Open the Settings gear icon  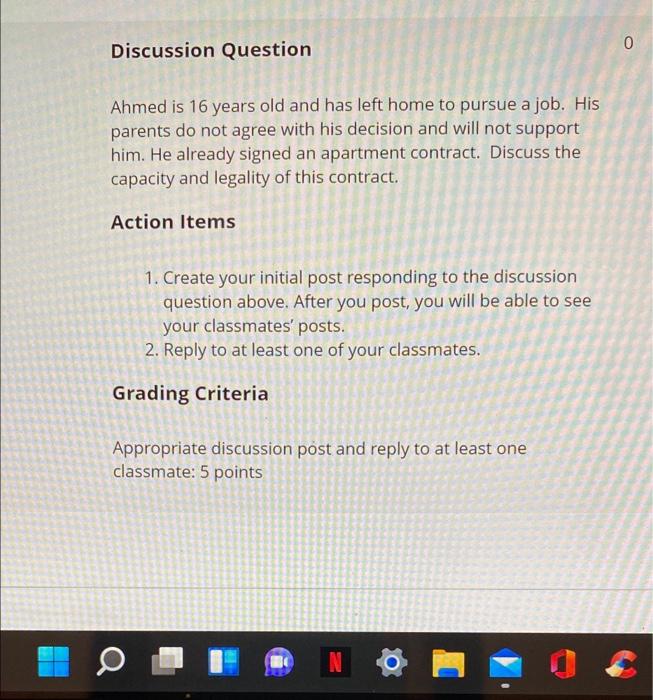[x=393, y=660]
